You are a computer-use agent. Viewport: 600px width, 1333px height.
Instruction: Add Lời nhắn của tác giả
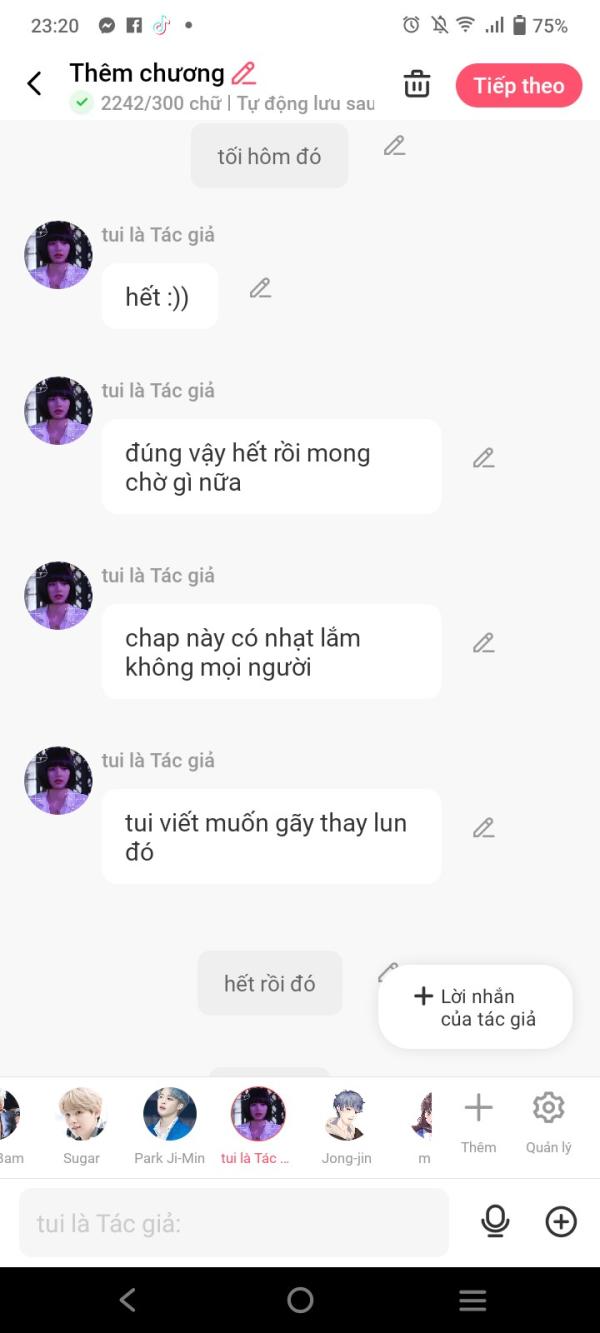475,1007
